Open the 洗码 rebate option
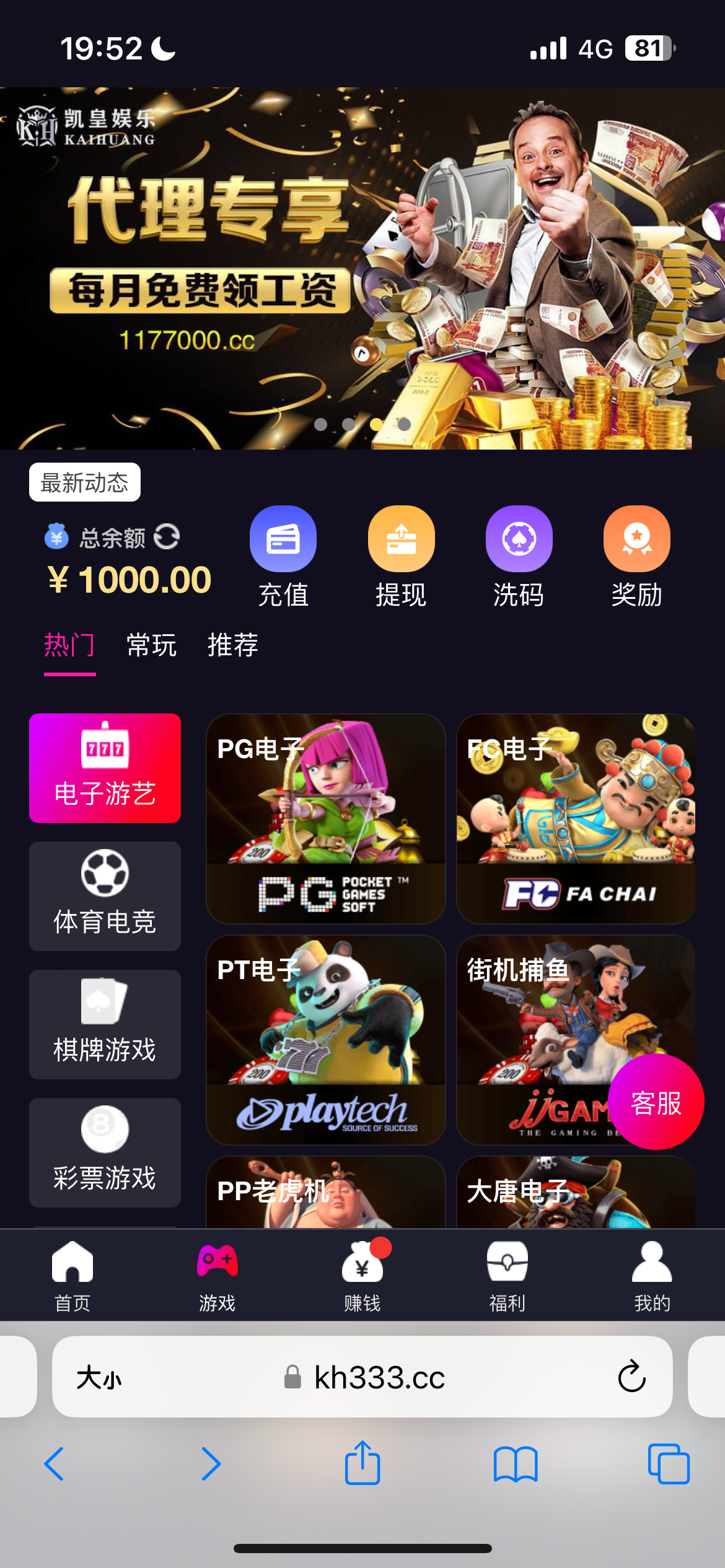Viewport: 725px width, 1568px height. (519, 555)
